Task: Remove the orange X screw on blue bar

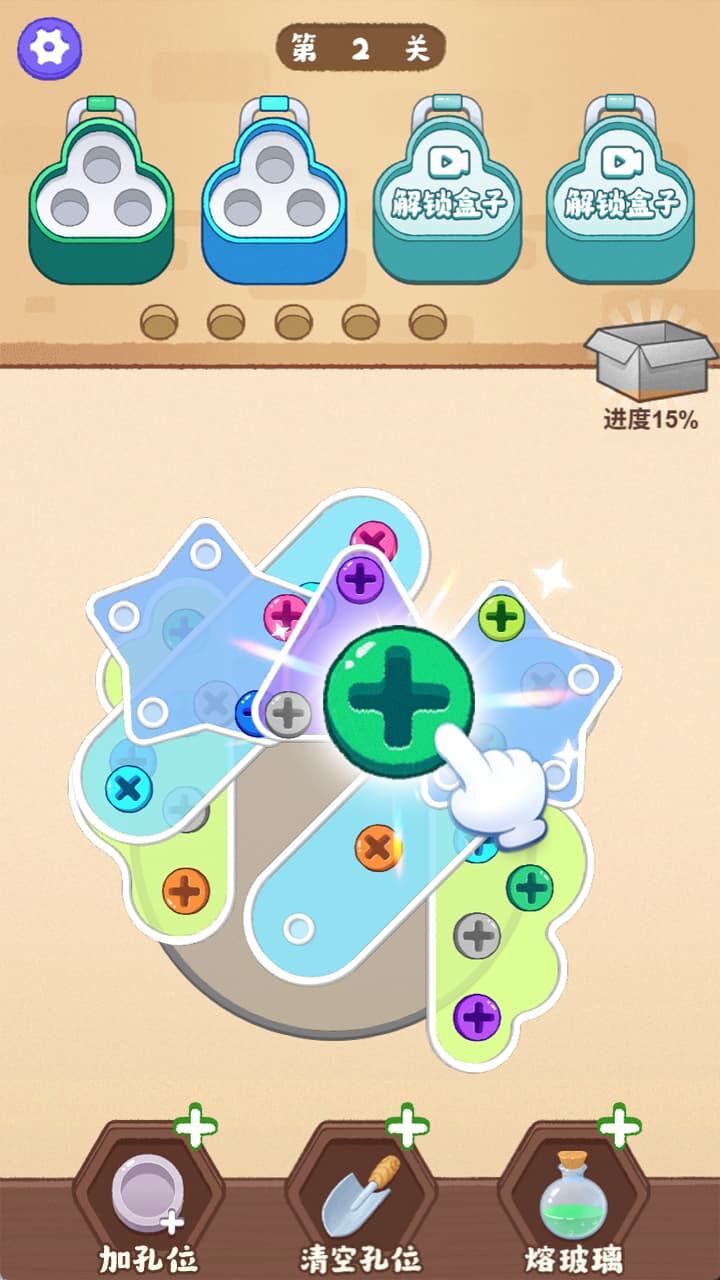Action: (377, 848)
